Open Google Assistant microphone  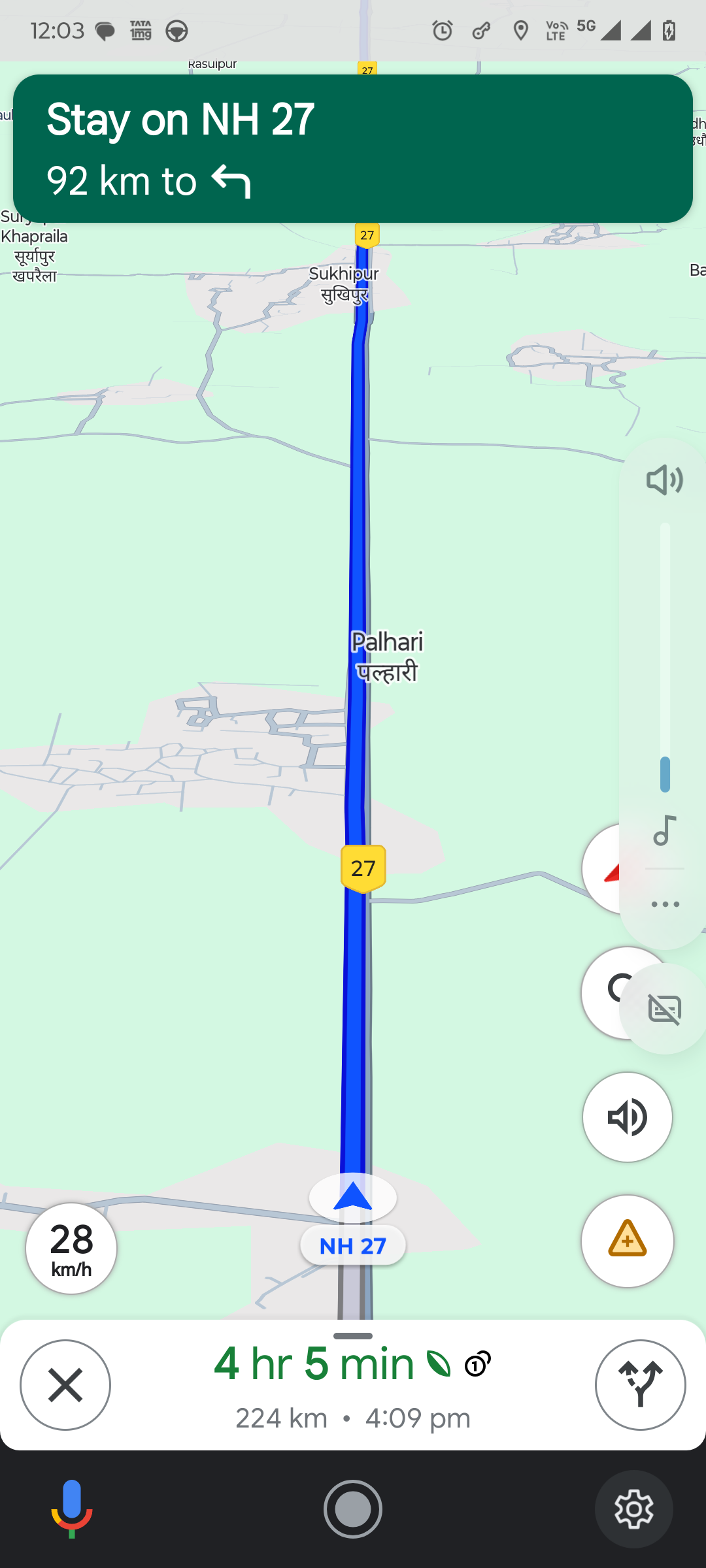72,1509
